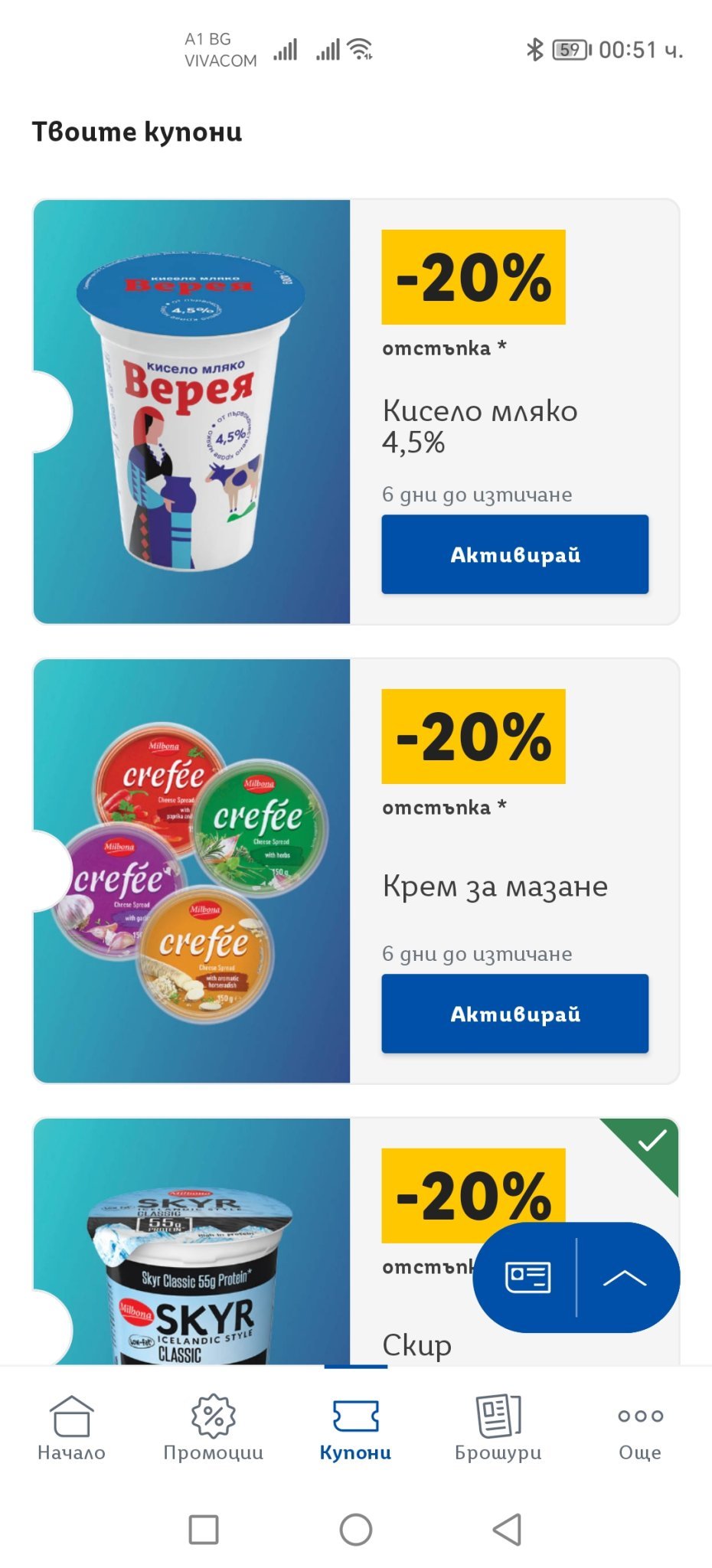Image resolution: width=712 pixels, height=1568 pixels.
Task: Show the loyalty card from floating button
Action: point(527,1277)
